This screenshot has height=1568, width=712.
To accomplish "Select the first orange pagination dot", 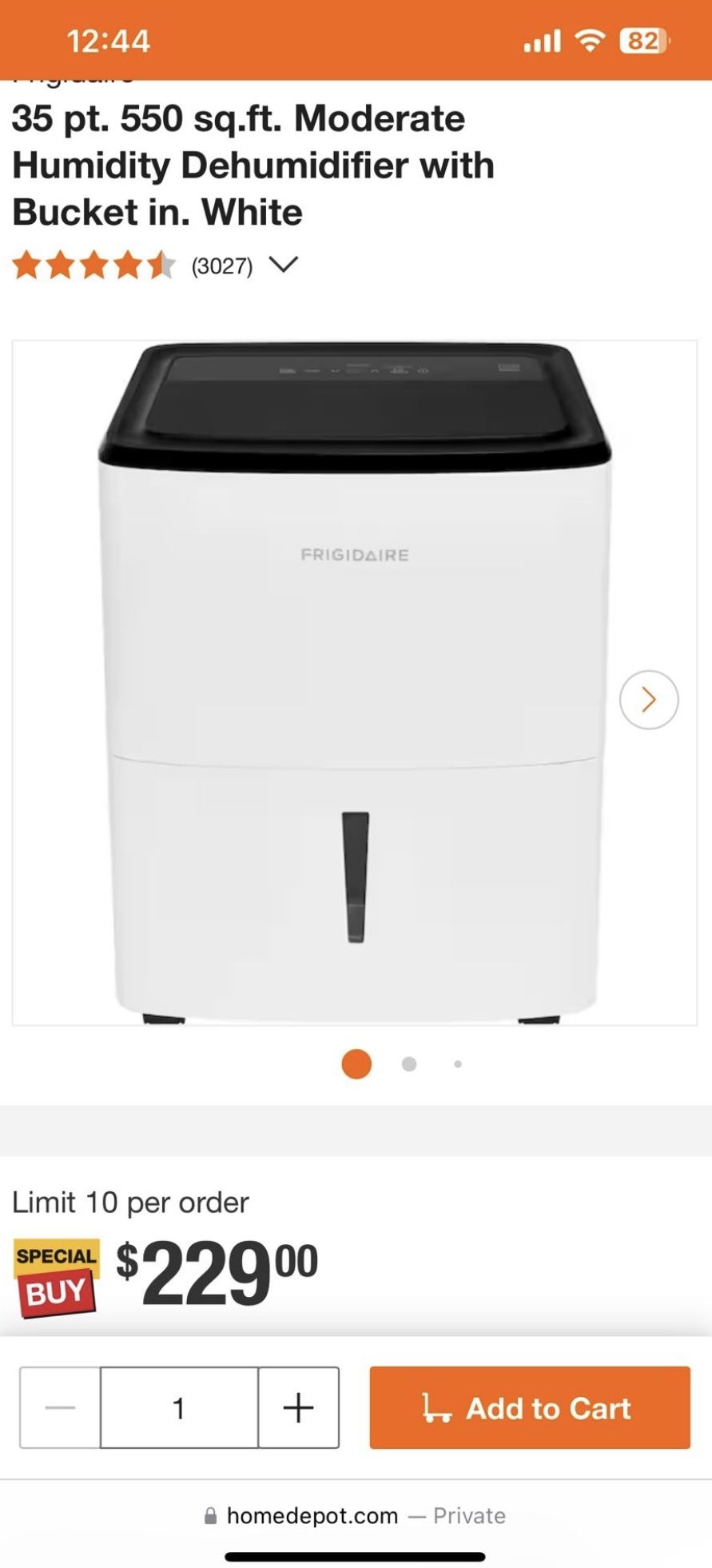I will (355, 1063).
